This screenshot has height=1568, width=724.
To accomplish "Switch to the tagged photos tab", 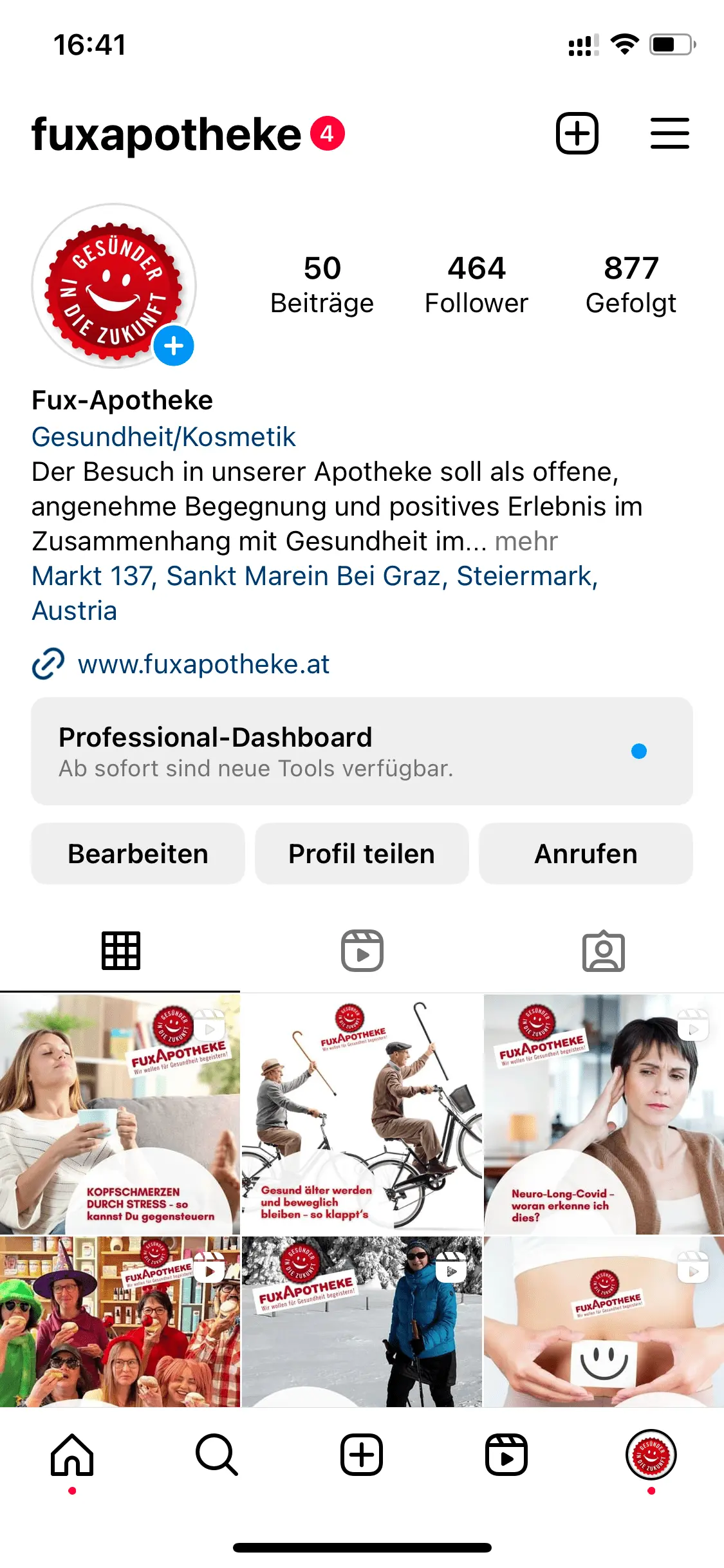I will coord(603,951).
